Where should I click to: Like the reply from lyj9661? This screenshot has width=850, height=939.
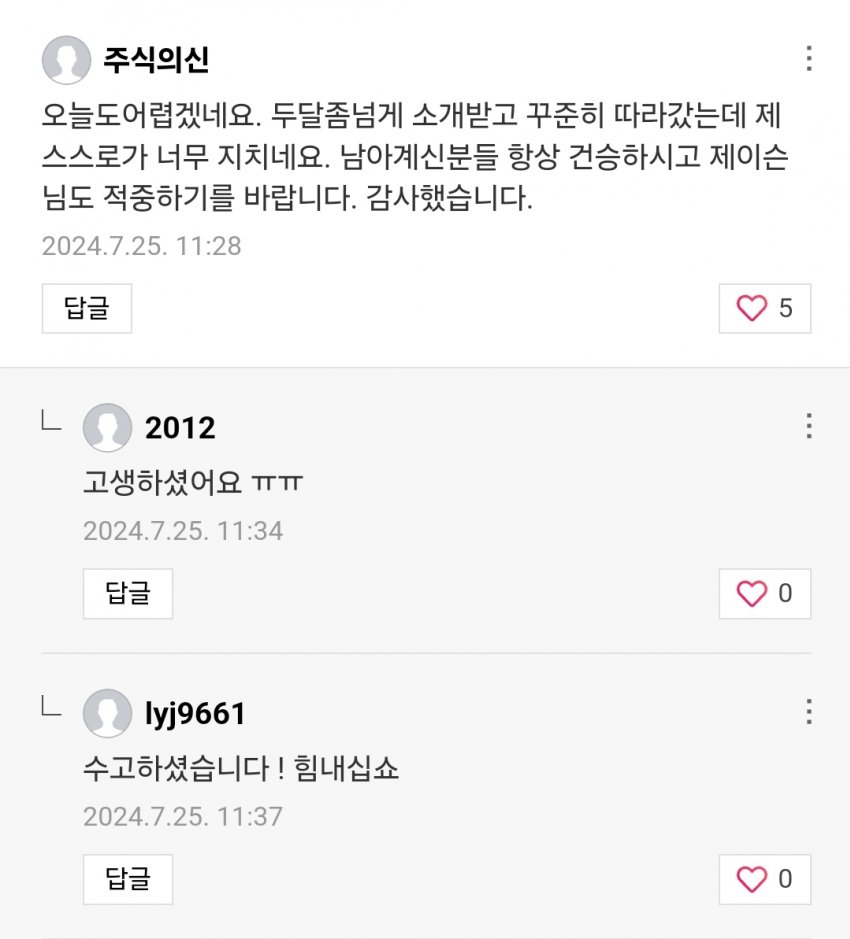(x=764, y=879)
